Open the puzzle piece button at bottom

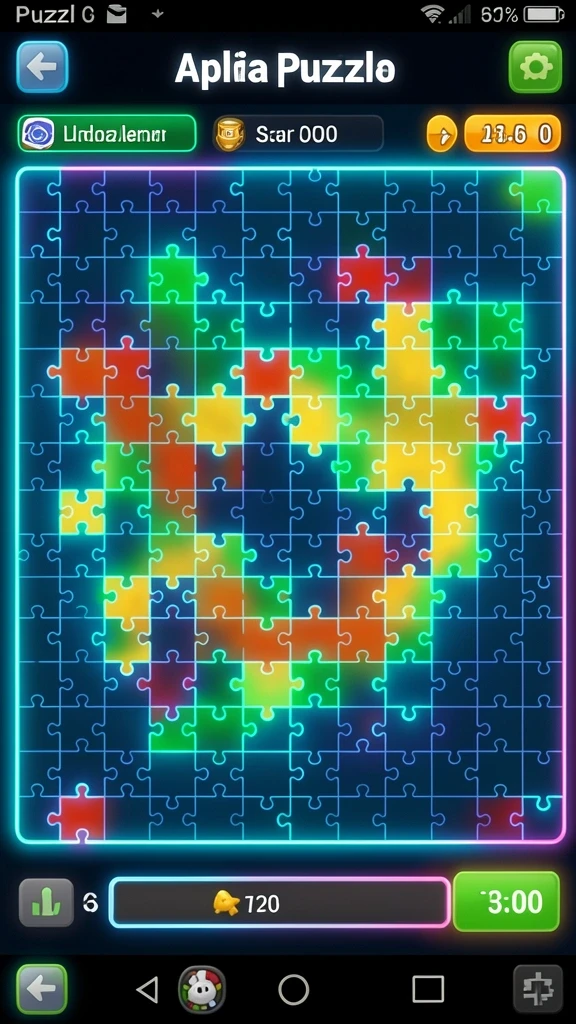point(537,989)
